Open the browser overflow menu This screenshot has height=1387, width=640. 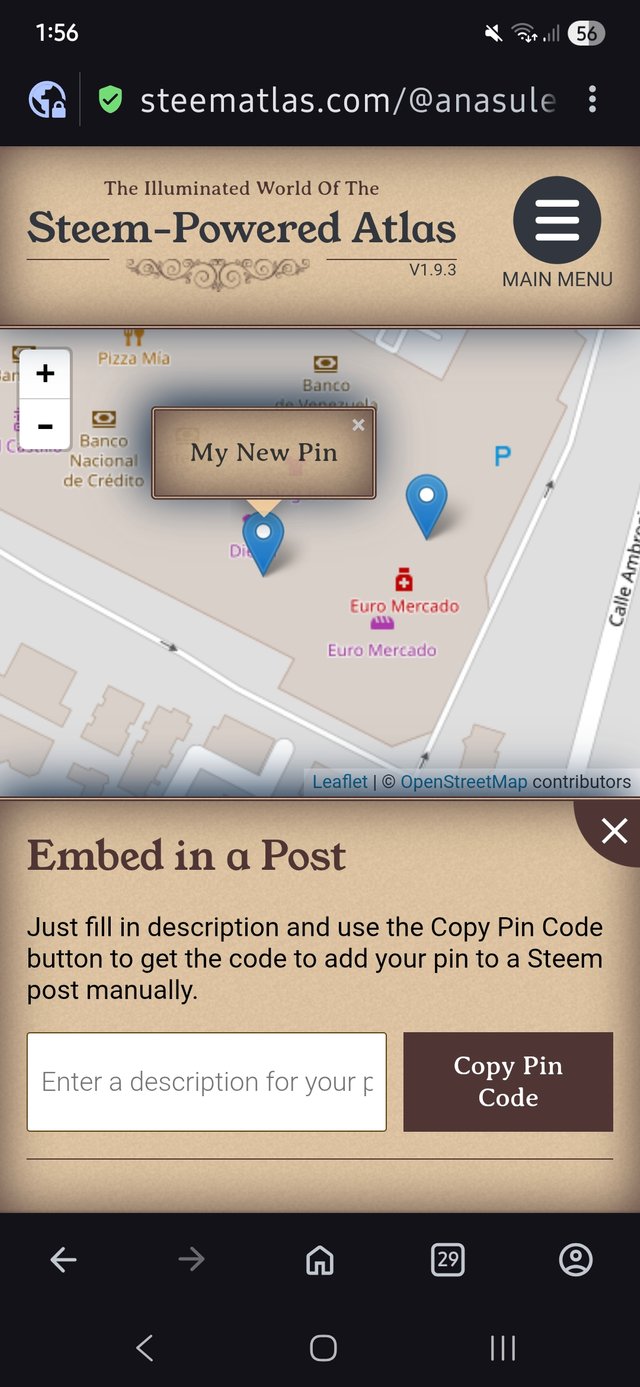pos(593,99)
